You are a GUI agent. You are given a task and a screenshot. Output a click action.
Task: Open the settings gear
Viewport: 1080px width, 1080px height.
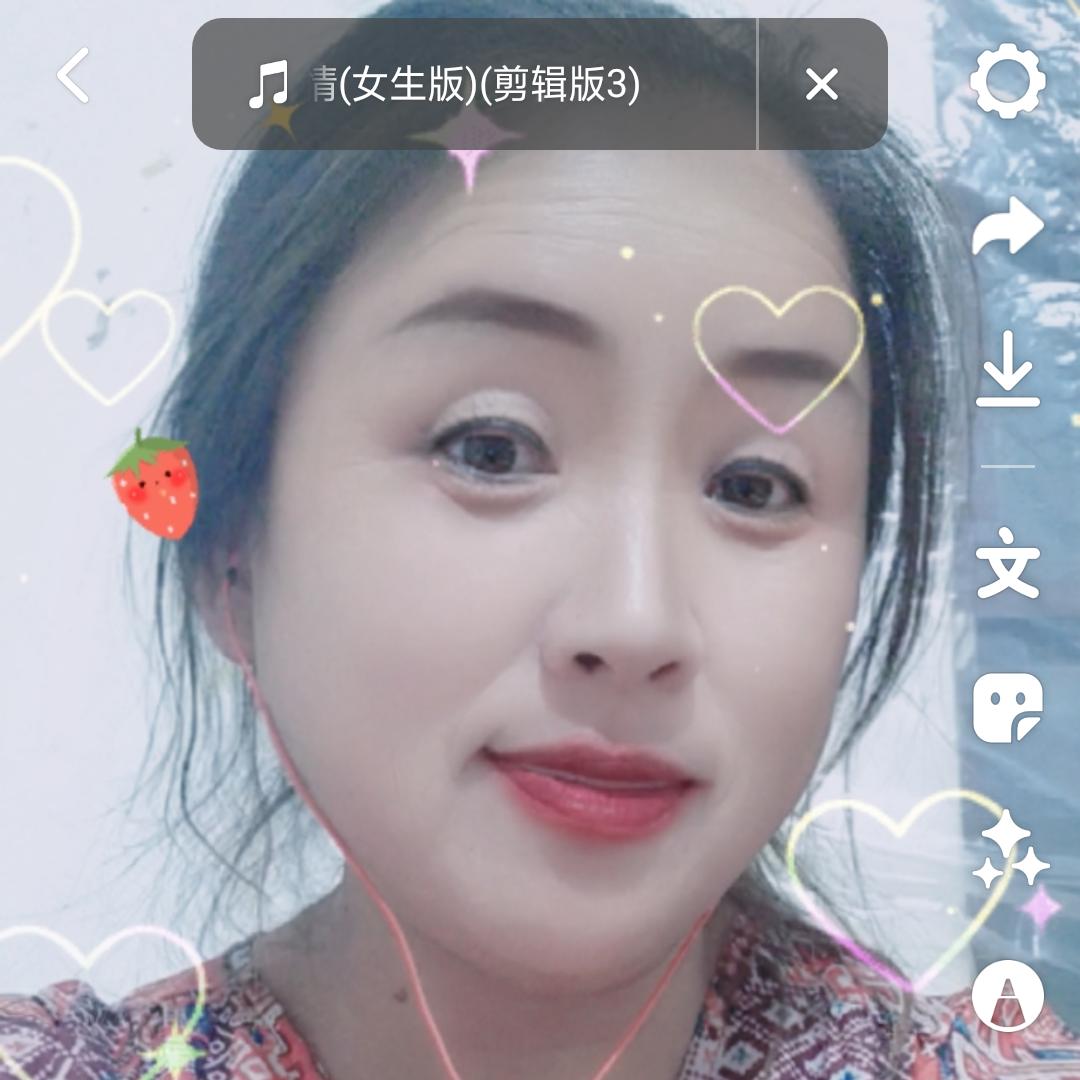1007,80
